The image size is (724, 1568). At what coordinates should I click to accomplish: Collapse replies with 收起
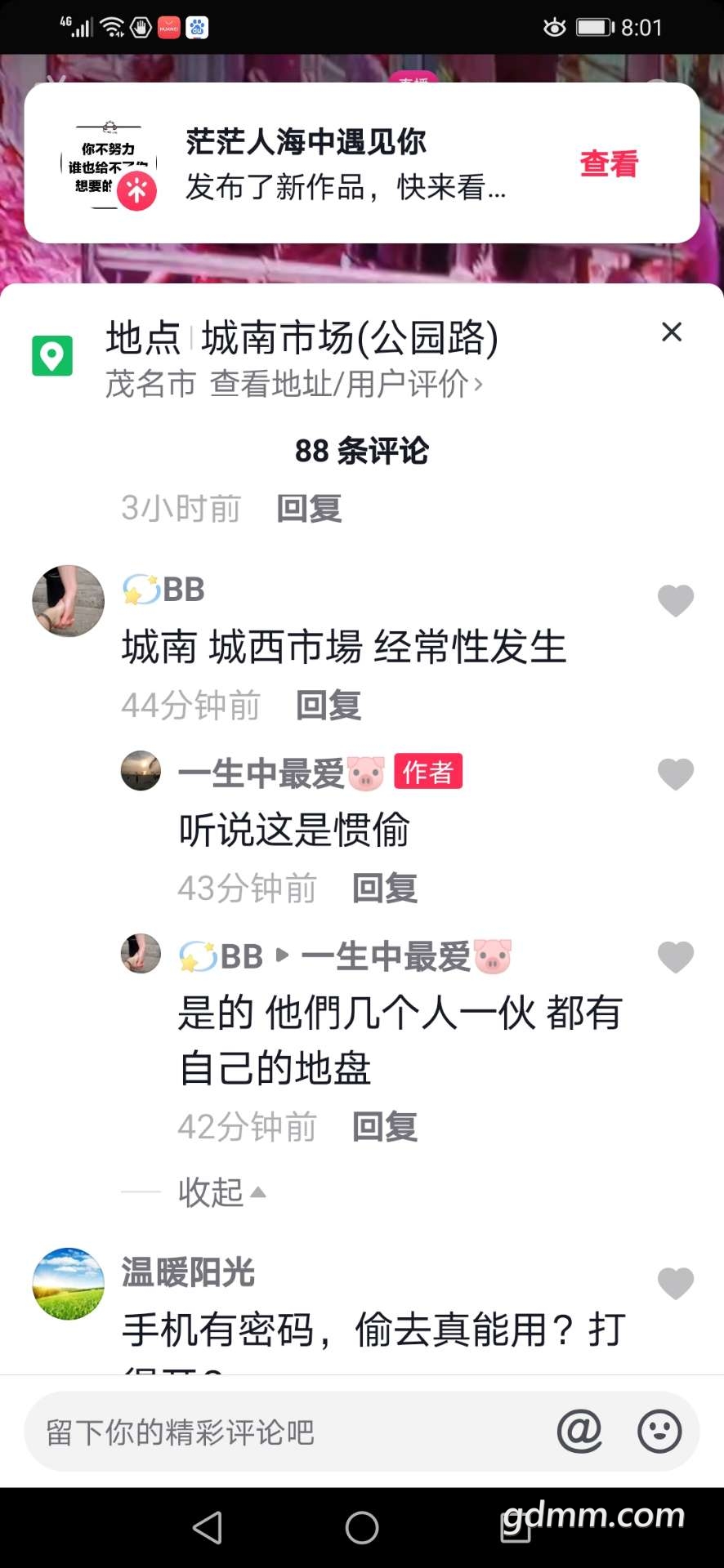[221, 1192]
